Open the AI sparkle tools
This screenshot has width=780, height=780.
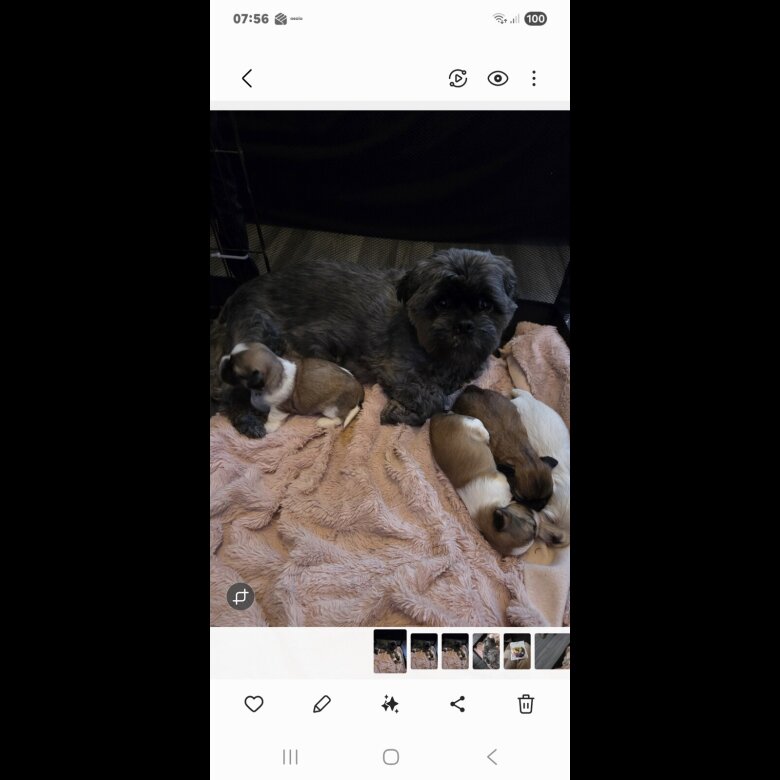click(x=390, y=704)
